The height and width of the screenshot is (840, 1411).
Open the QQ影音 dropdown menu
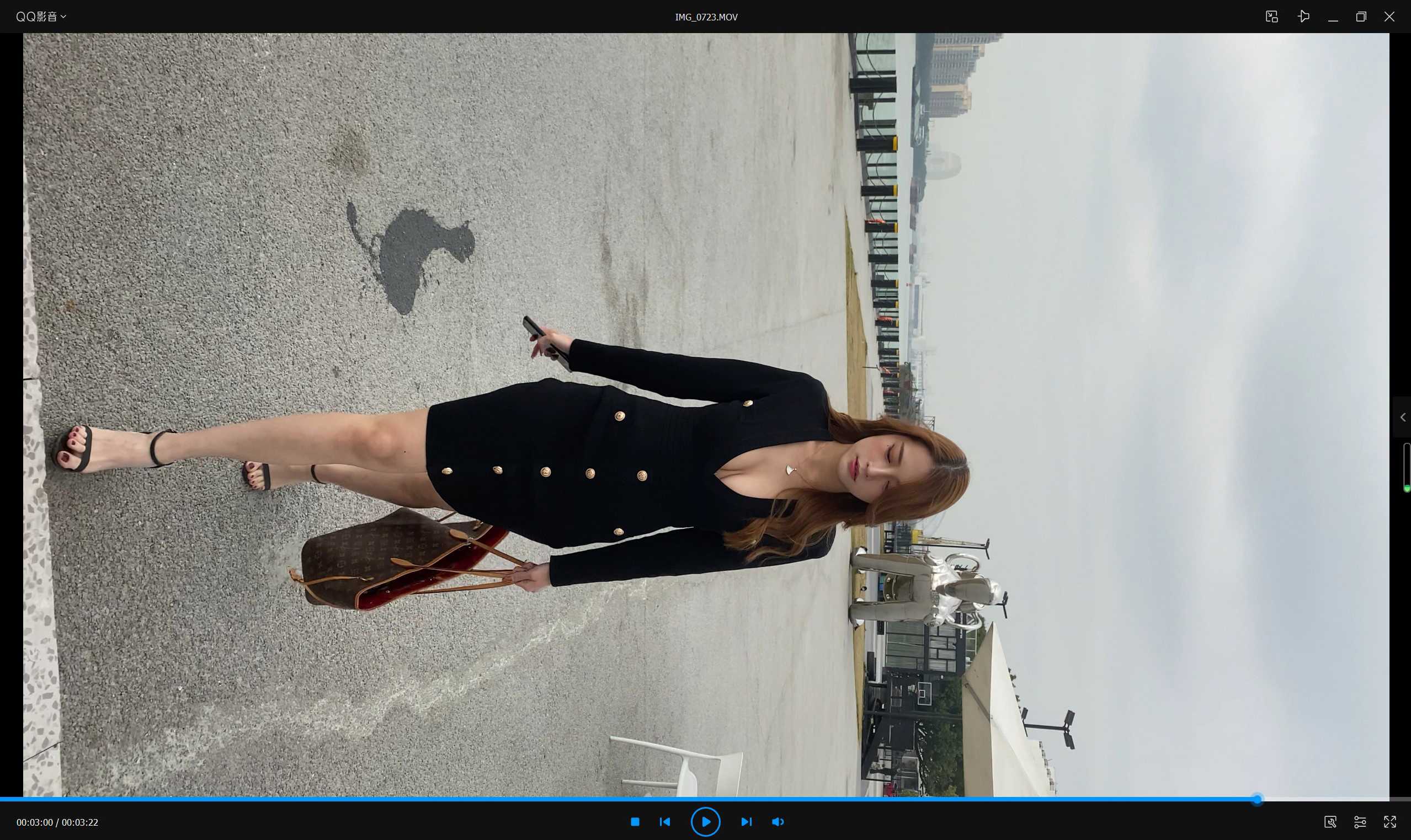coord(41,17)
